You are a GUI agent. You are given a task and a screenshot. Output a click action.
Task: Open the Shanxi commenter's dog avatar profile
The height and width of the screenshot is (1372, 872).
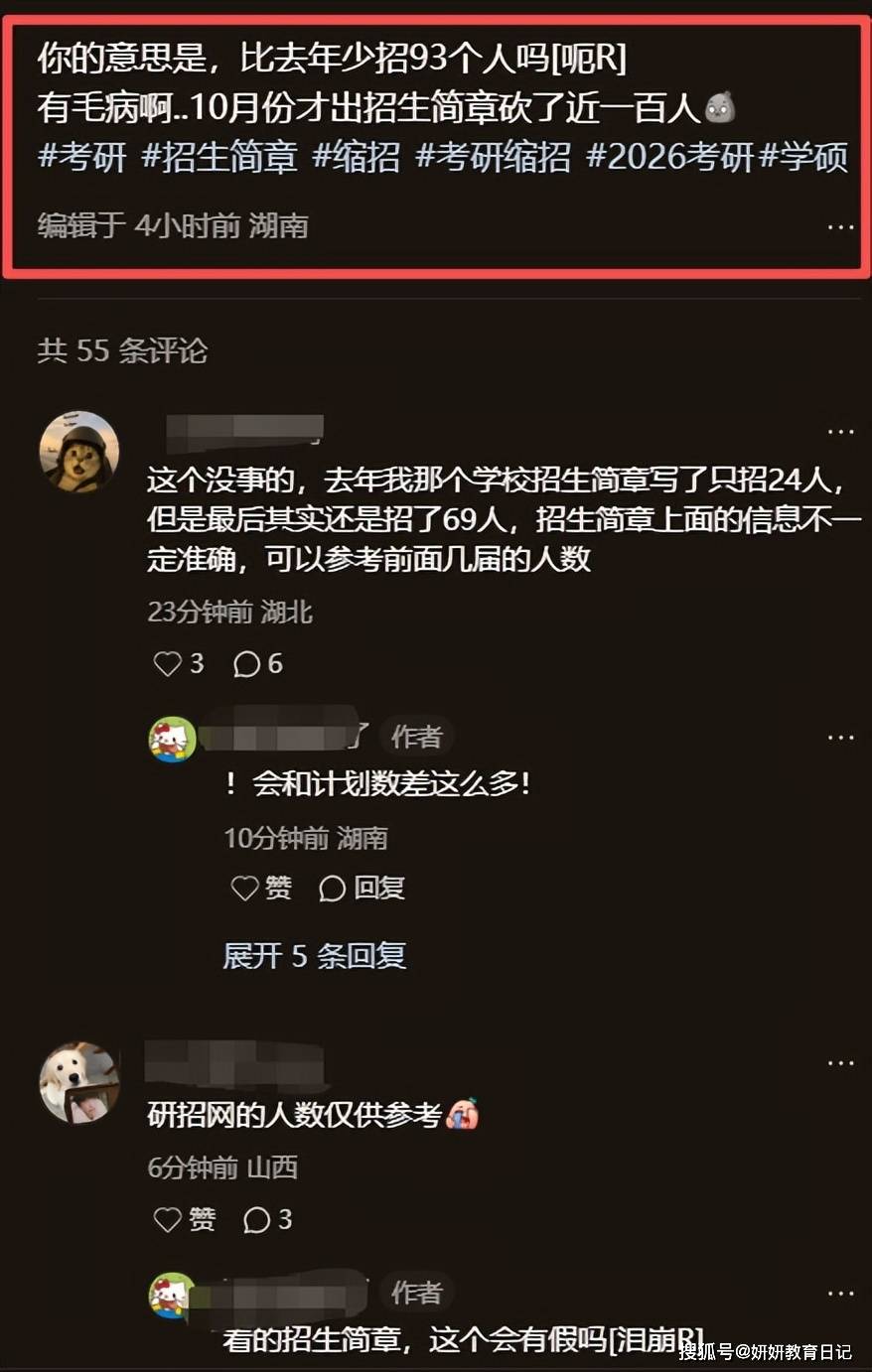click(x=78, y=1082)
